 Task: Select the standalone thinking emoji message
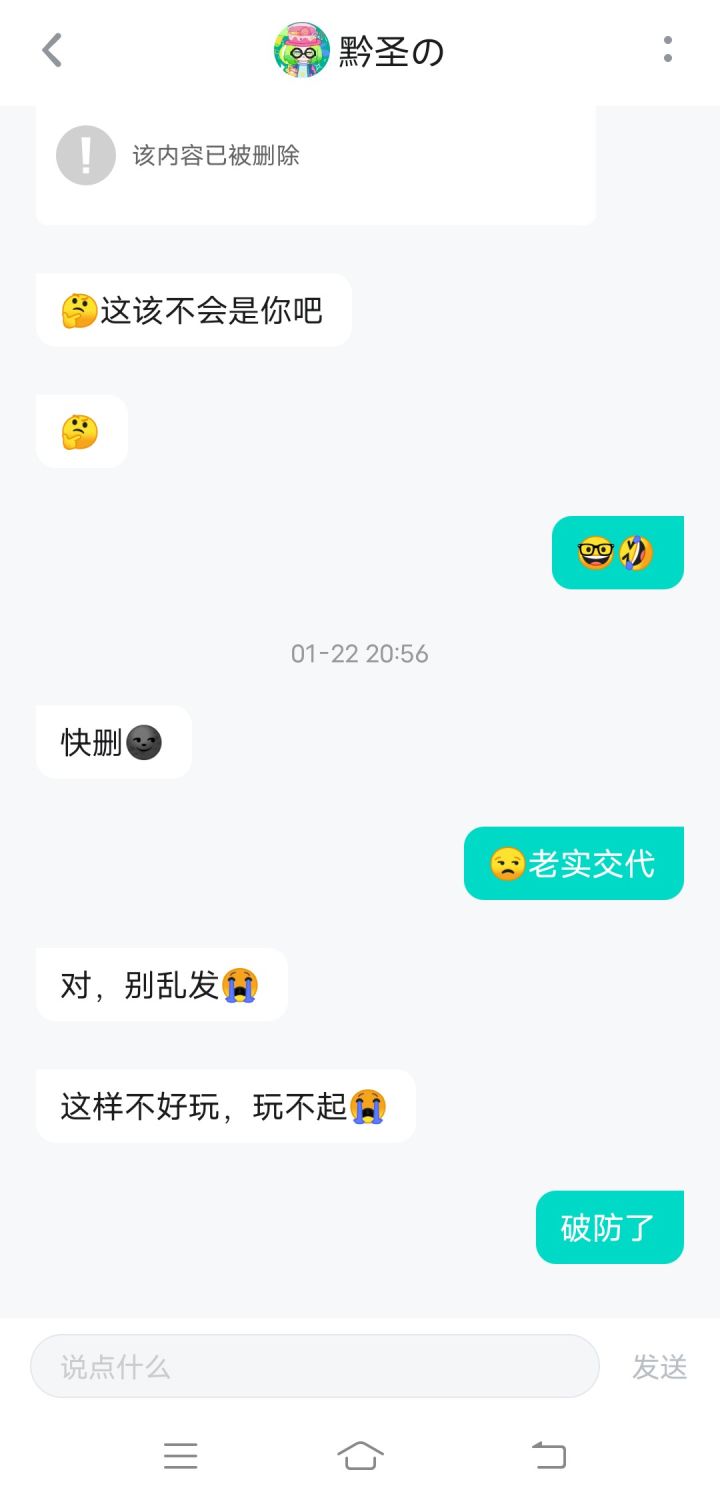[x=80, y=431]
